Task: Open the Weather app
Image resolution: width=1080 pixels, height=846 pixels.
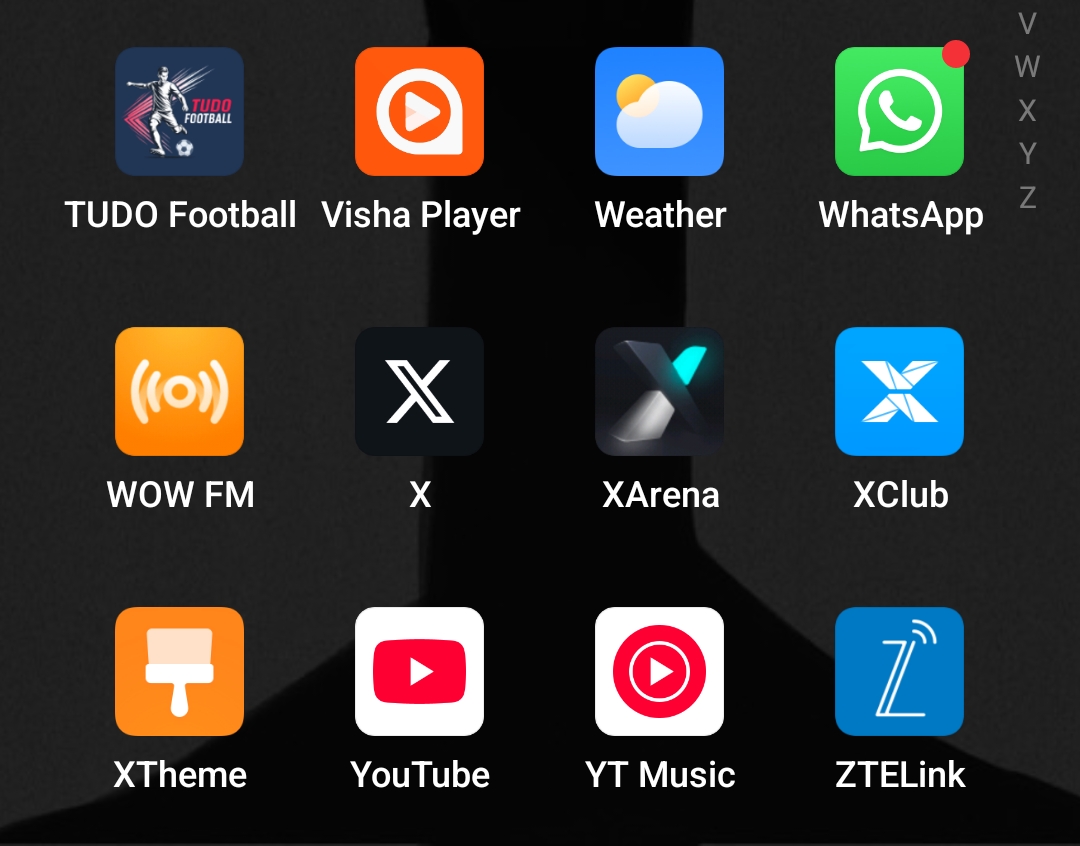Action: (x=659, y=112)
